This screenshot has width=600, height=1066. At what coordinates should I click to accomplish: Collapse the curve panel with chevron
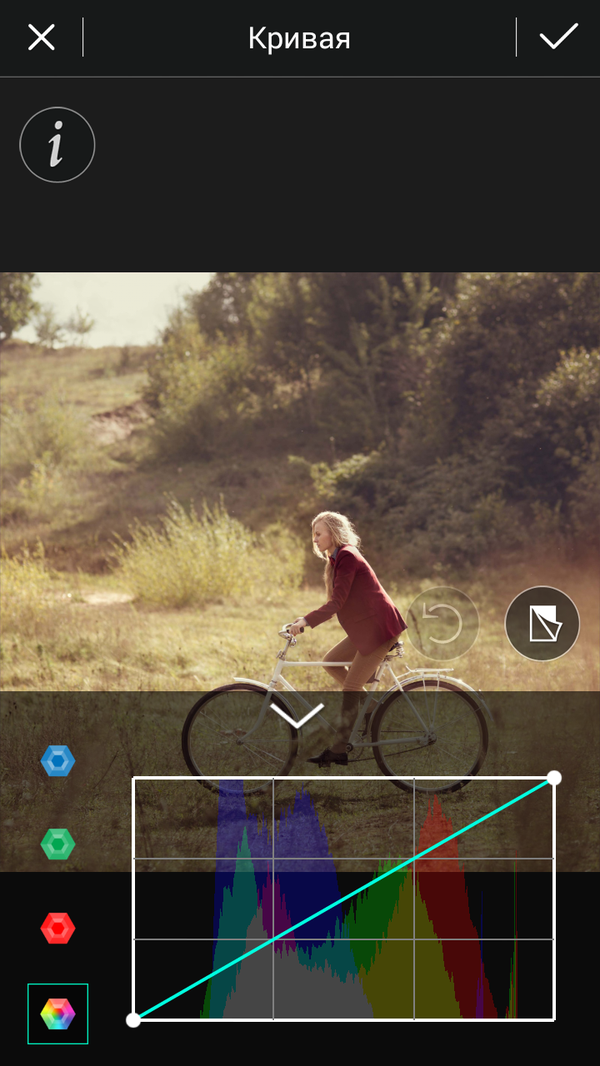tap(297, 714)
